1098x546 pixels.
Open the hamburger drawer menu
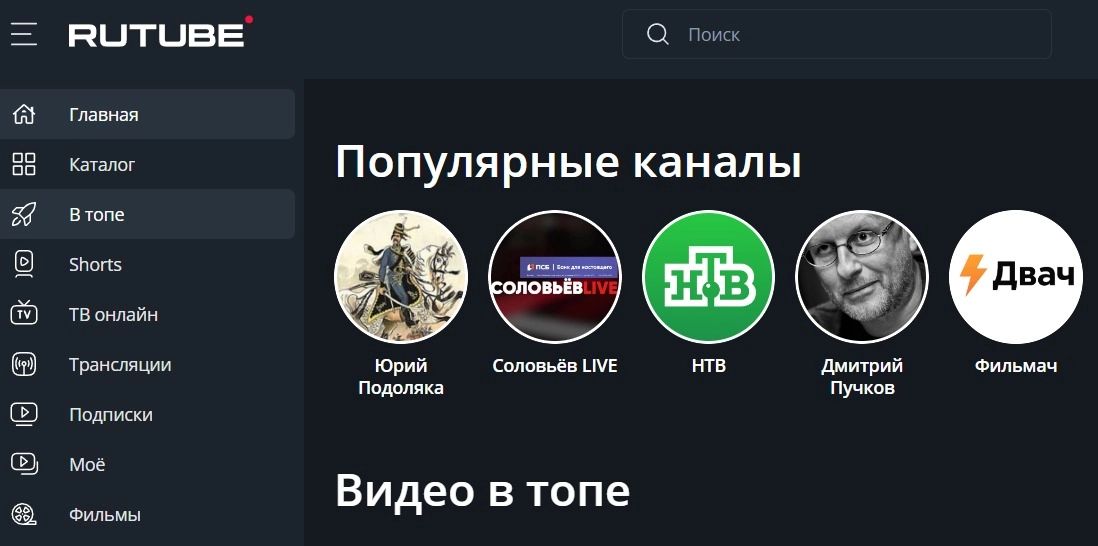pos(24,34)
